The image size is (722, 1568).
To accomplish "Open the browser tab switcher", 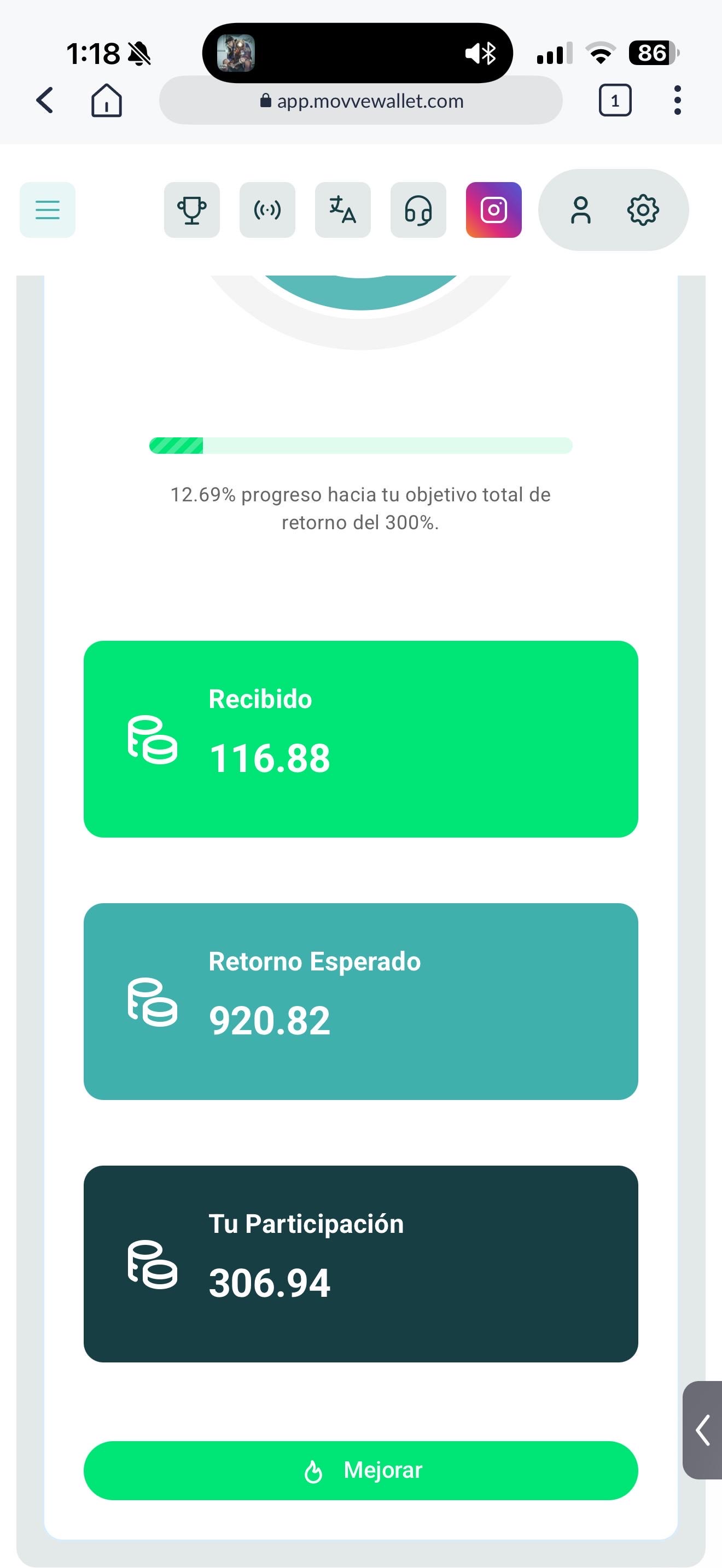I will [x=615, y=101].
